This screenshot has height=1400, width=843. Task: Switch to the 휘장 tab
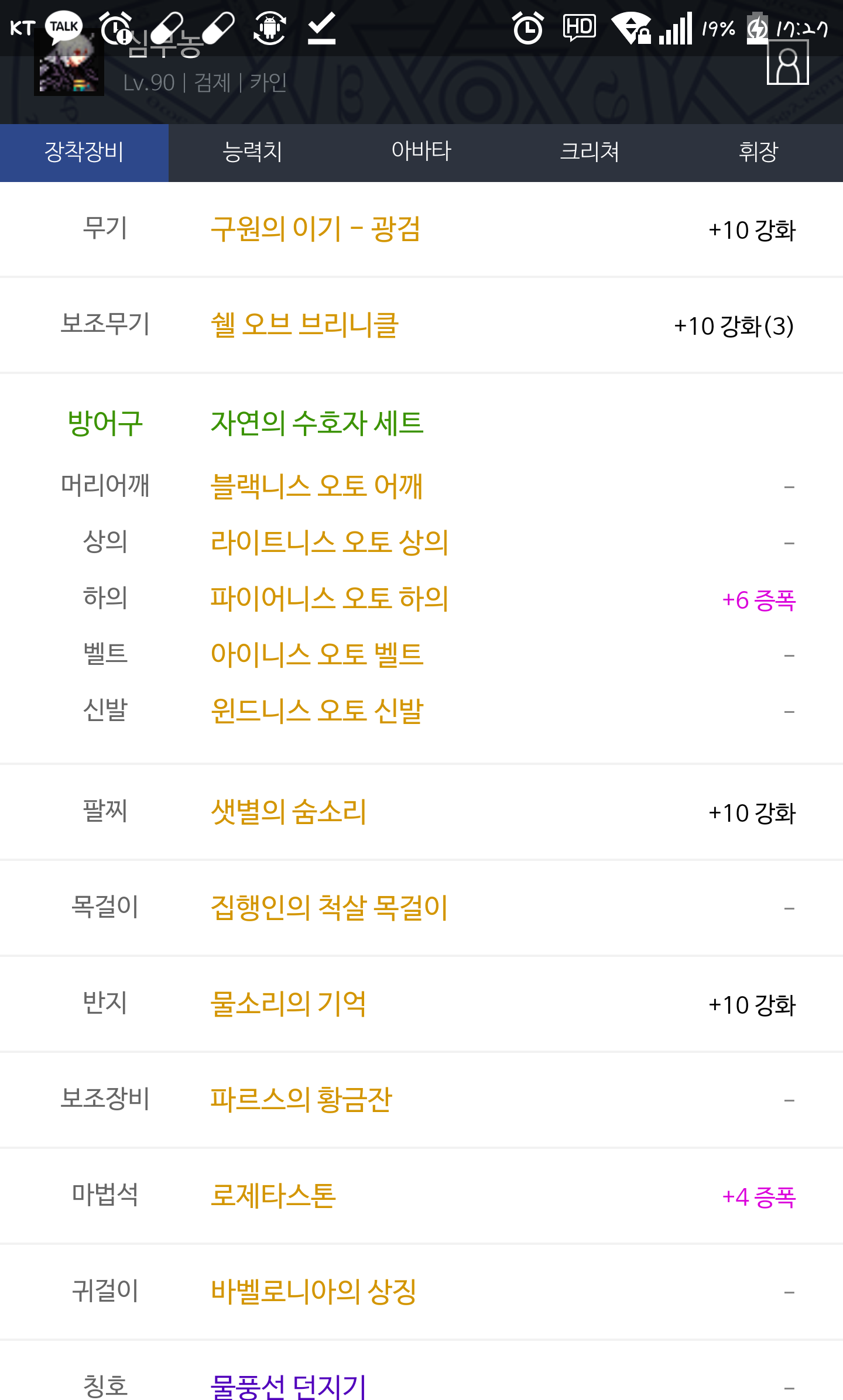(x=759, y=152)
